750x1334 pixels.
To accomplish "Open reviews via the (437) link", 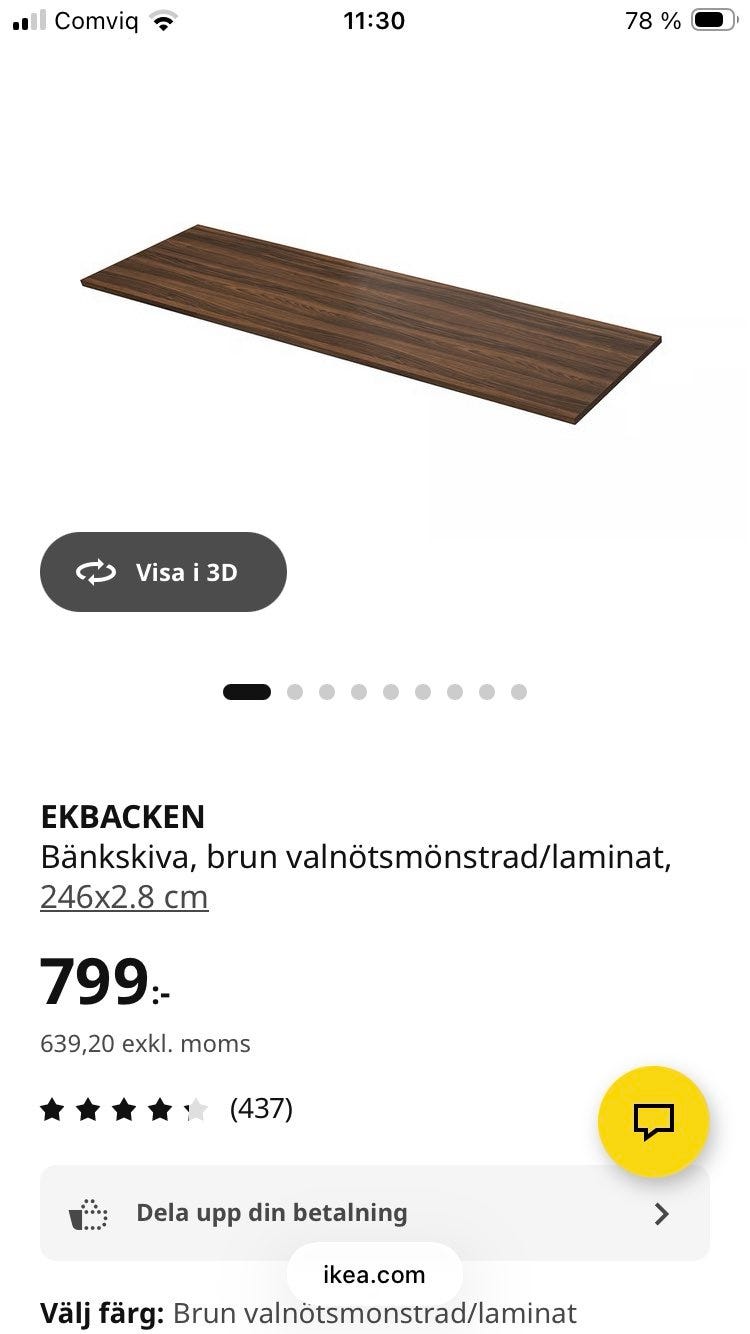I will (261, 1108).
